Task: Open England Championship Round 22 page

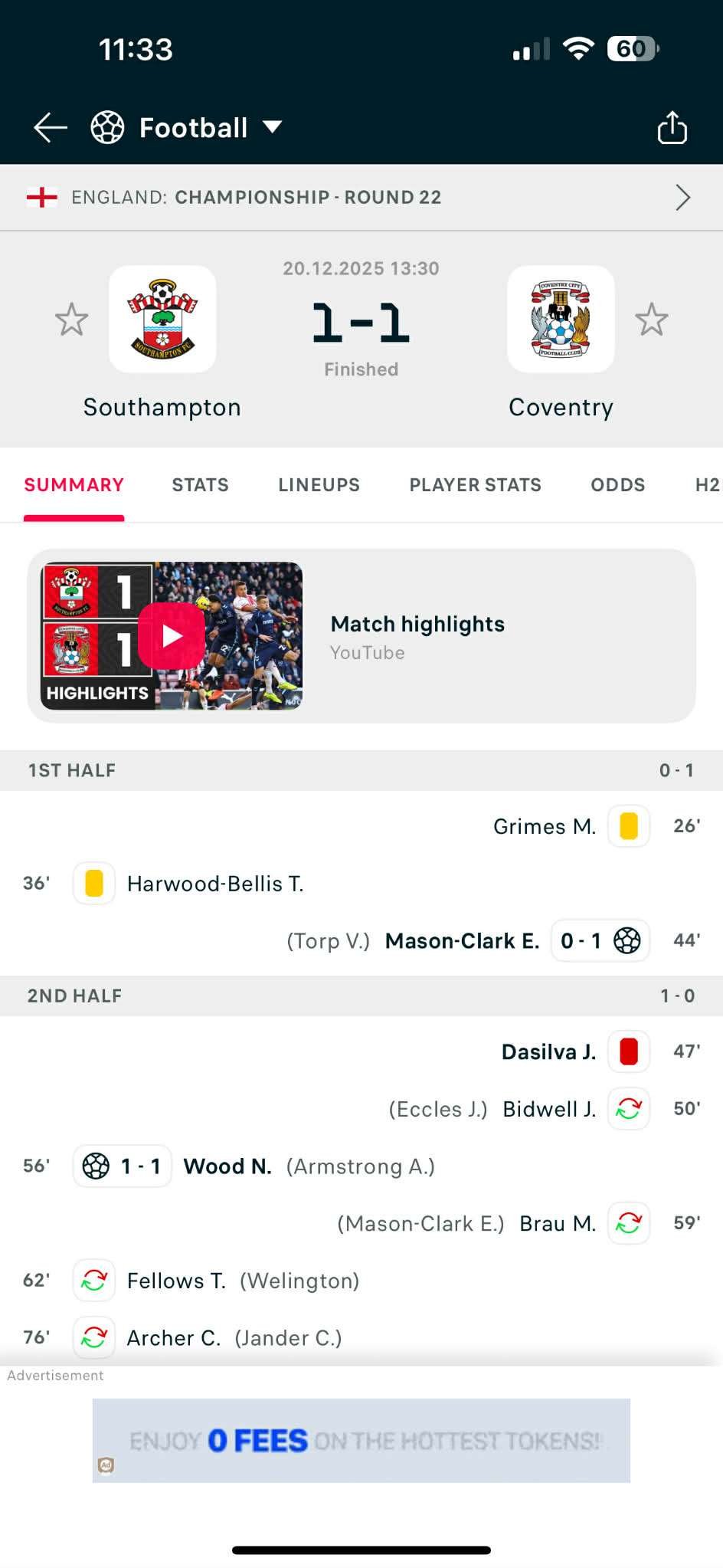Action: point(361,197)
